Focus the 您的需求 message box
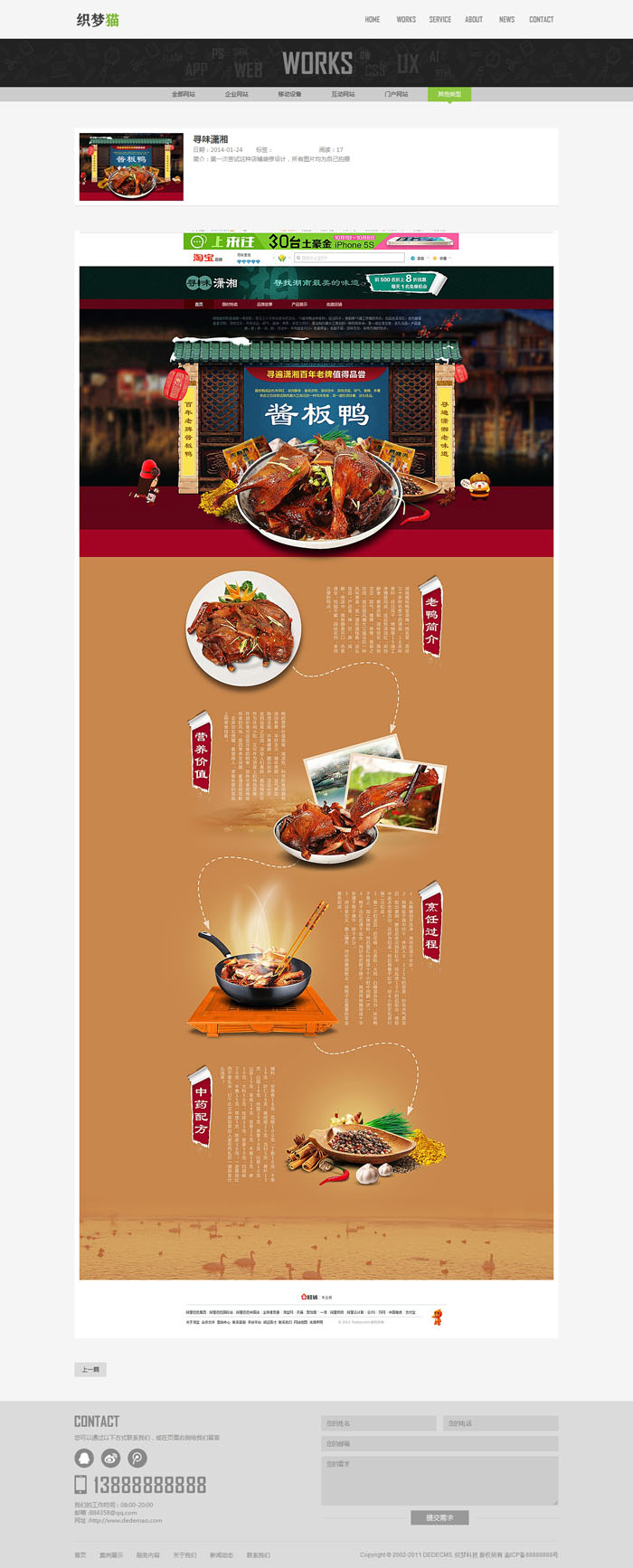The image size is (633, 1568). [439, 1480]
